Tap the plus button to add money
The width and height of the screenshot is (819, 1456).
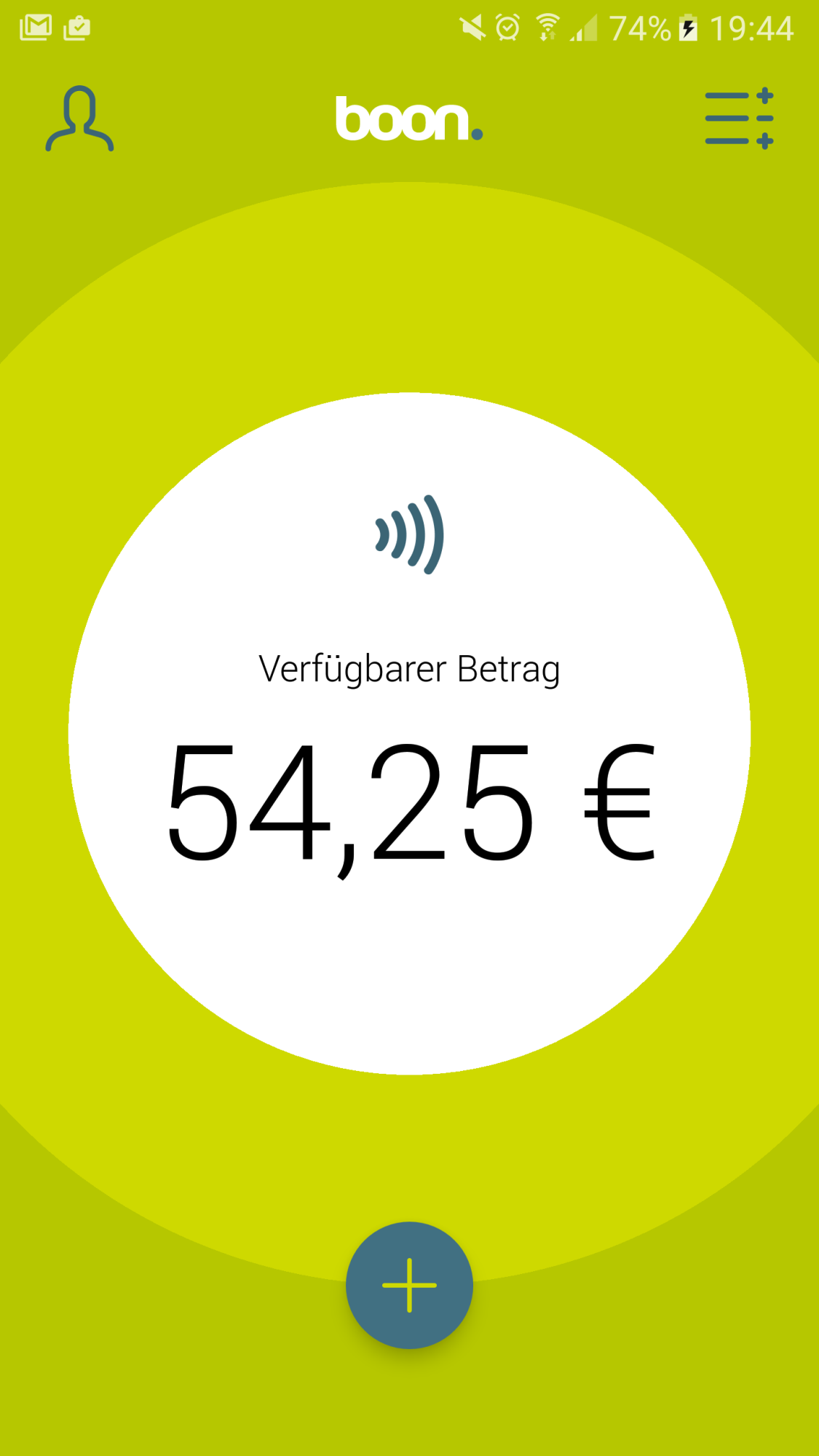[x=409, y=1285]
